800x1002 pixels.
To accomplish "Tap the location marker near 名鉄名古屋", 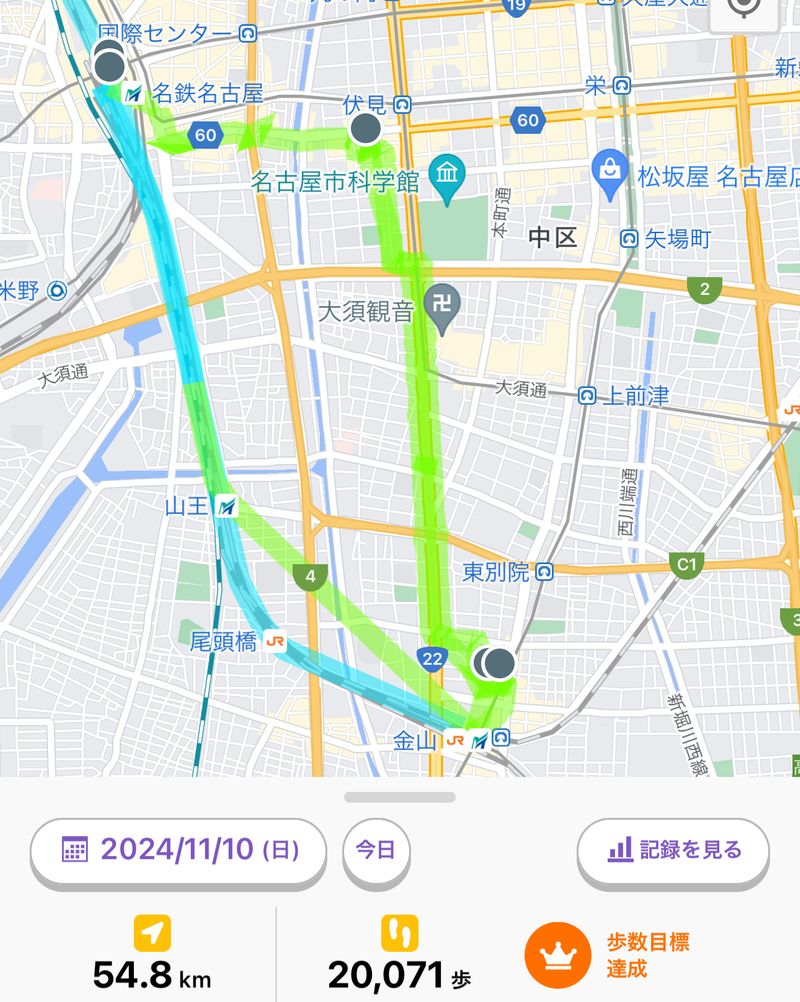I will pyautogui.click(x=110, y=66).
